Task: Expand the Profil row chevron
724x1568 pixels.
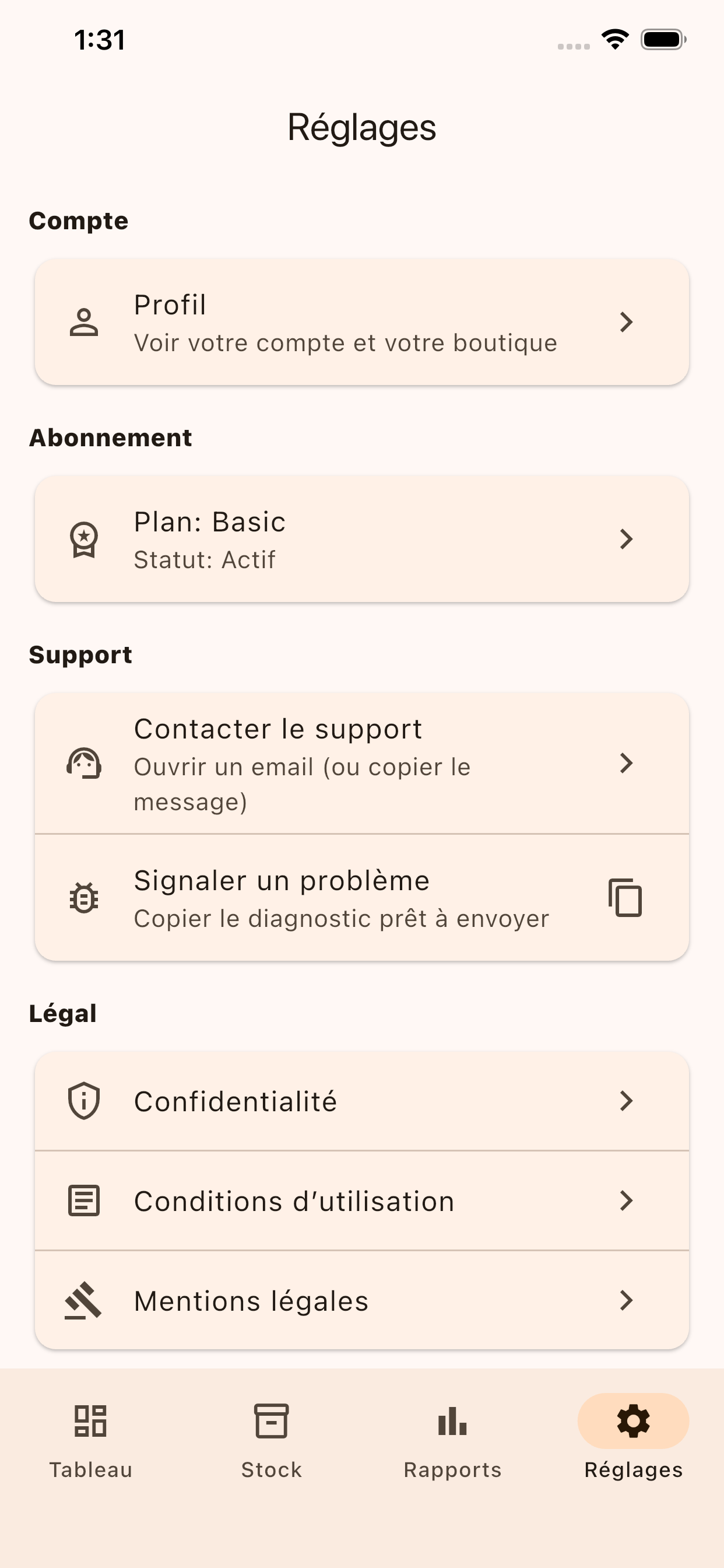Action: (x=627, y=322)
